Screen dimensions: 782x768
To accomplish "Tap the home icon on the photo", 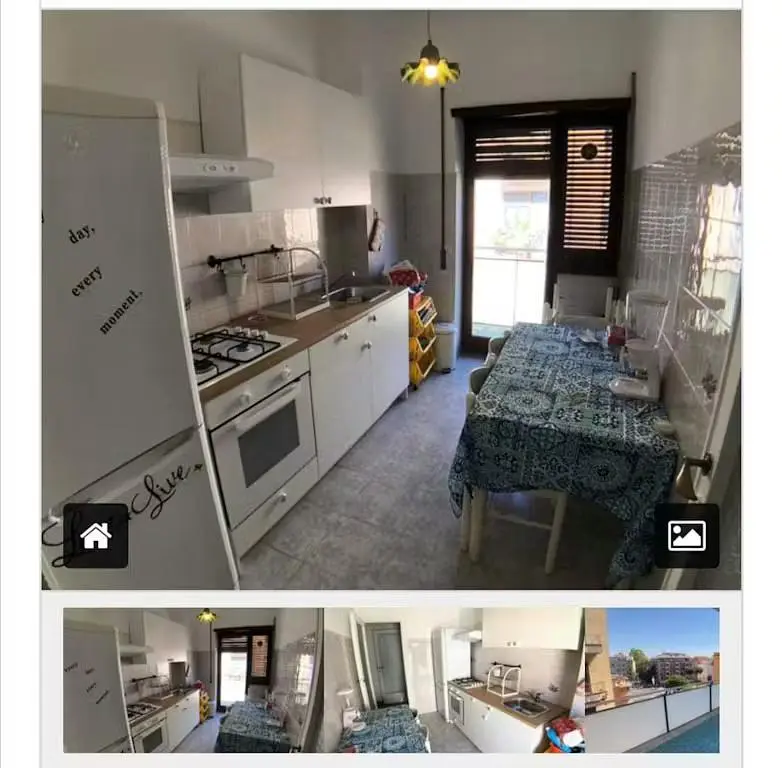I will 95,536.
